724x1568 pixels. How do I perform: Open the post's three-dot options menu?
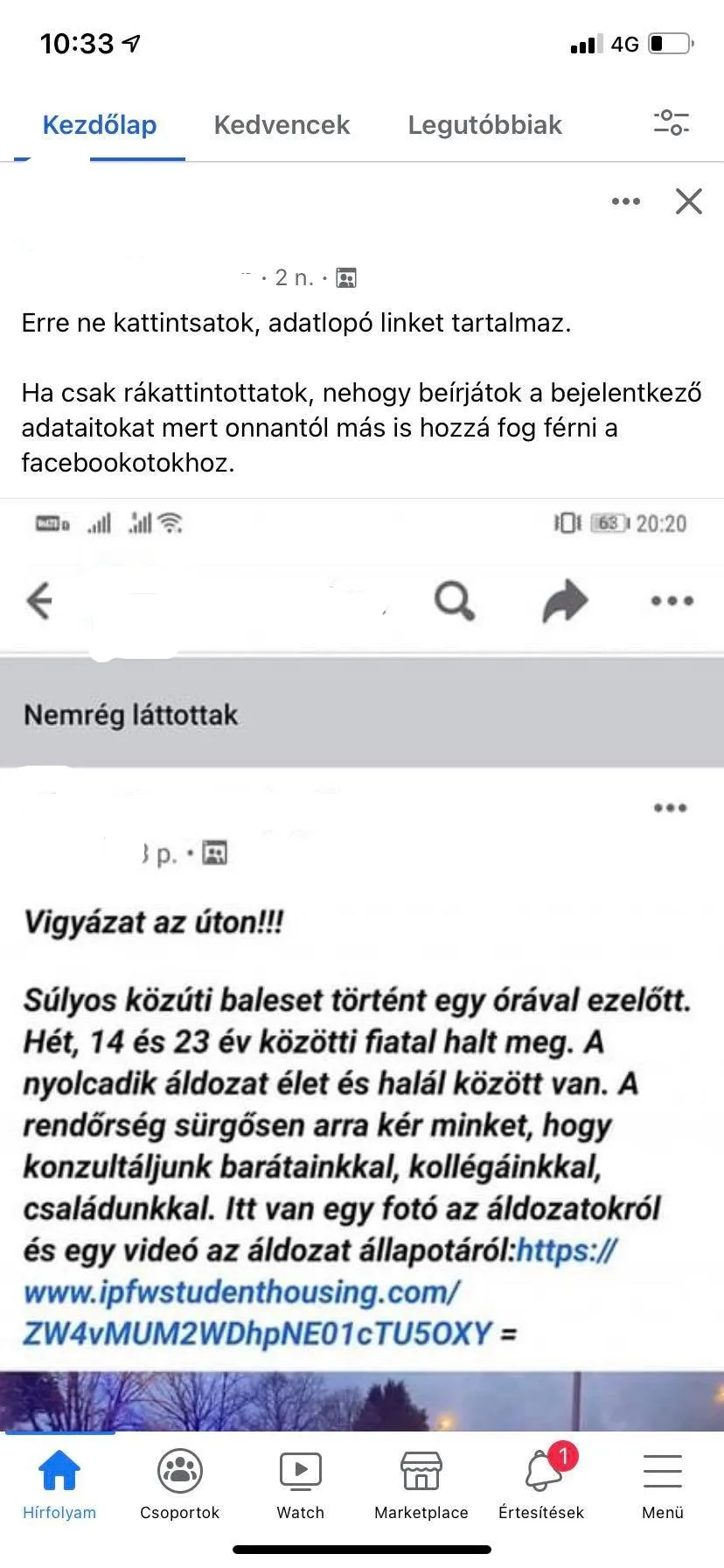coord(626,202)
